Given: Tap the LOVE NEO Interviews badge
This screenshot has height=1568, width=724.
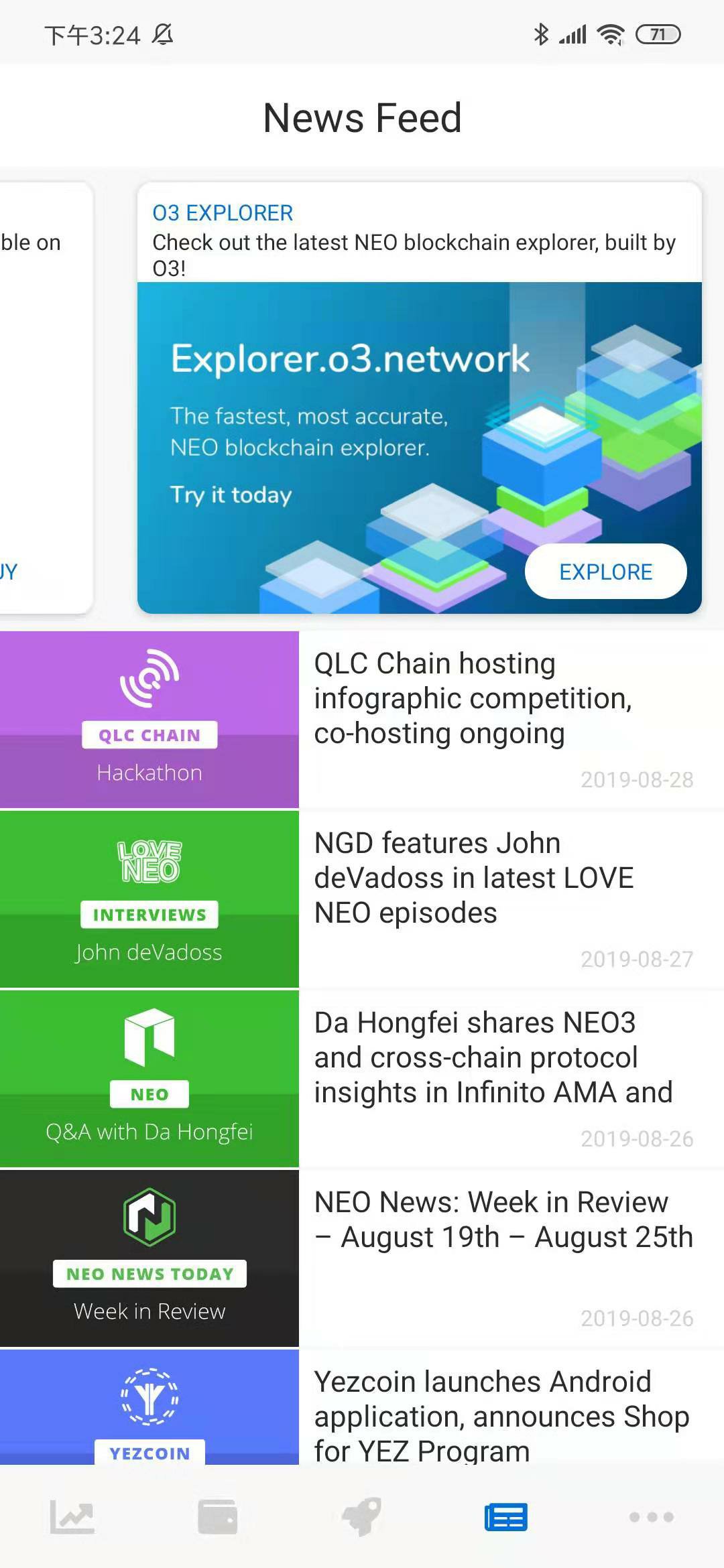Looking at the screenshot, I should [149, 913].
